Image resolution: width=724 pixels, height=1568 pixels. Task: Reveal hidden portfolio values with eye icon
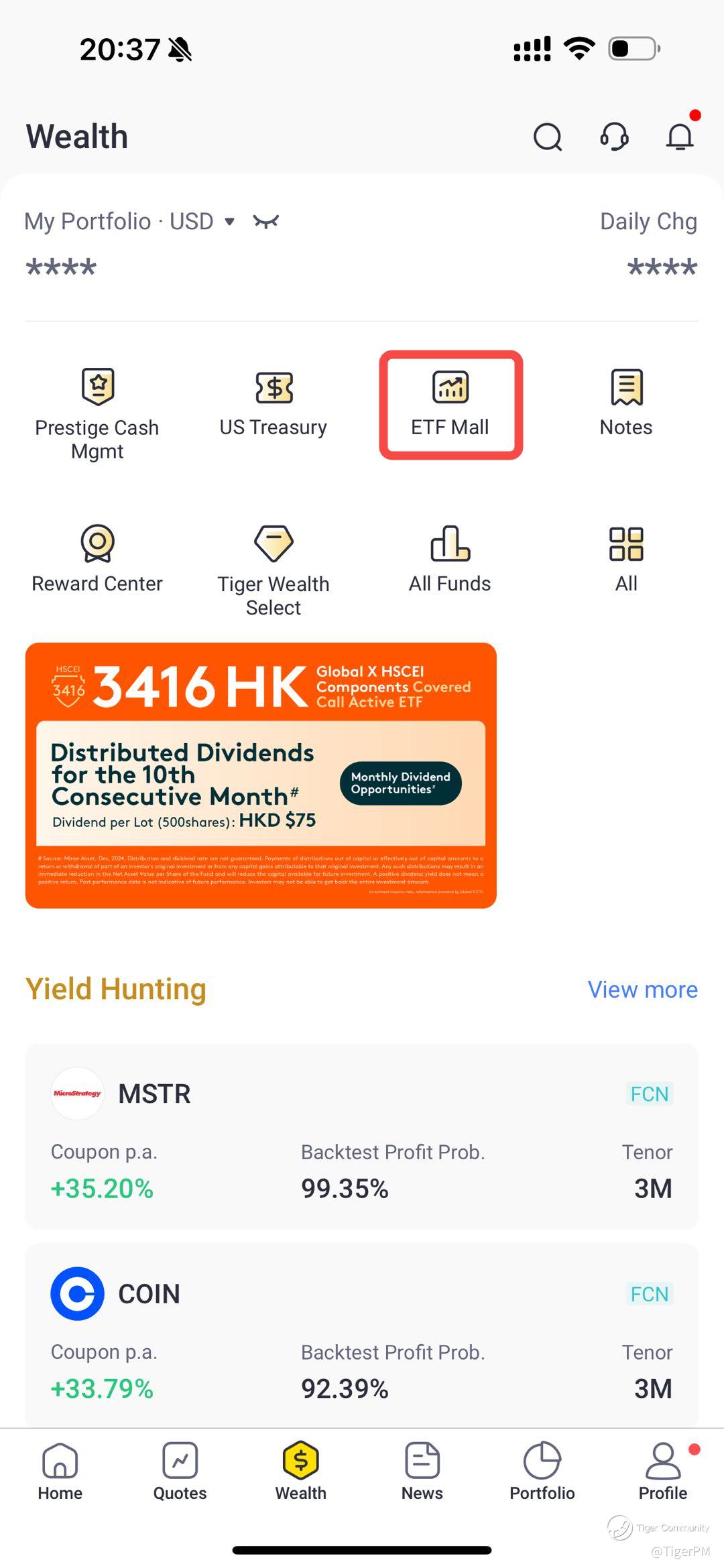tap(265, 221)
